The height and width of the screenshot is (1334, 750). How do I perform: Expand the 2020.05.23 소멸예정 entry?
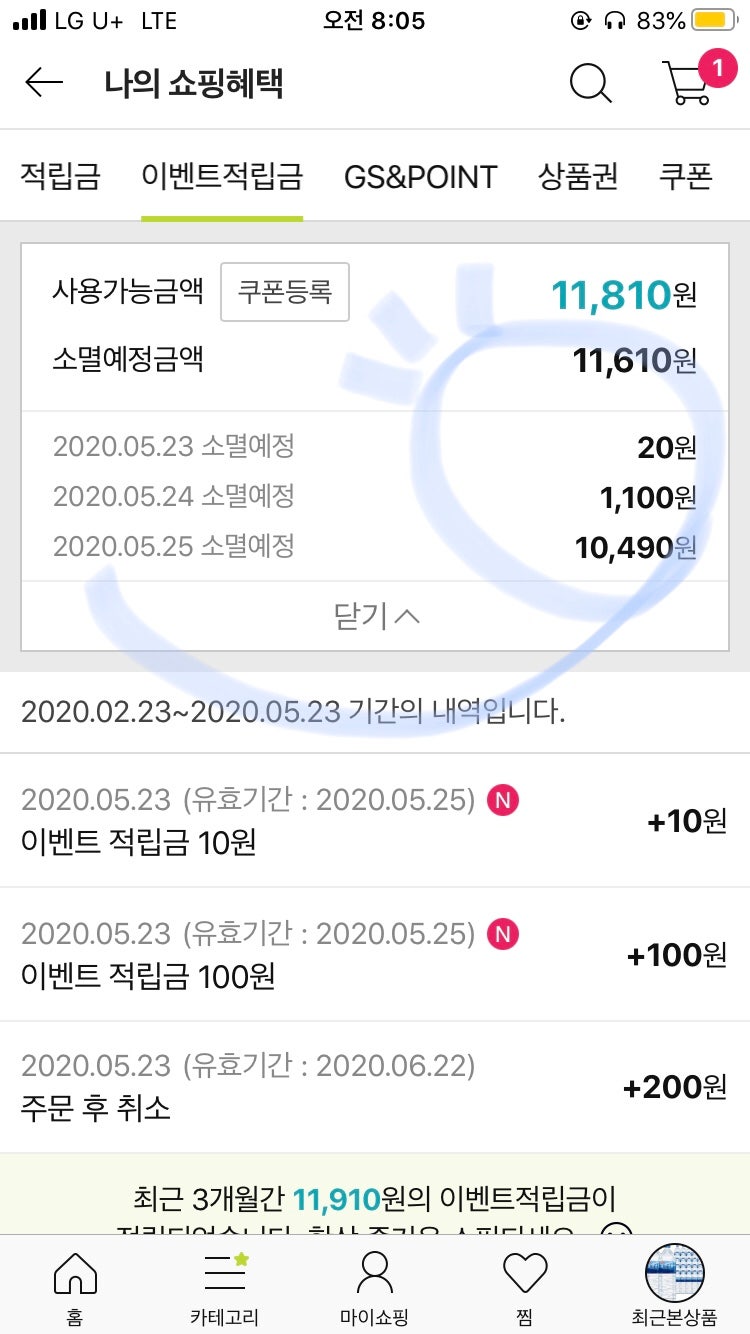tap(375, 448)
